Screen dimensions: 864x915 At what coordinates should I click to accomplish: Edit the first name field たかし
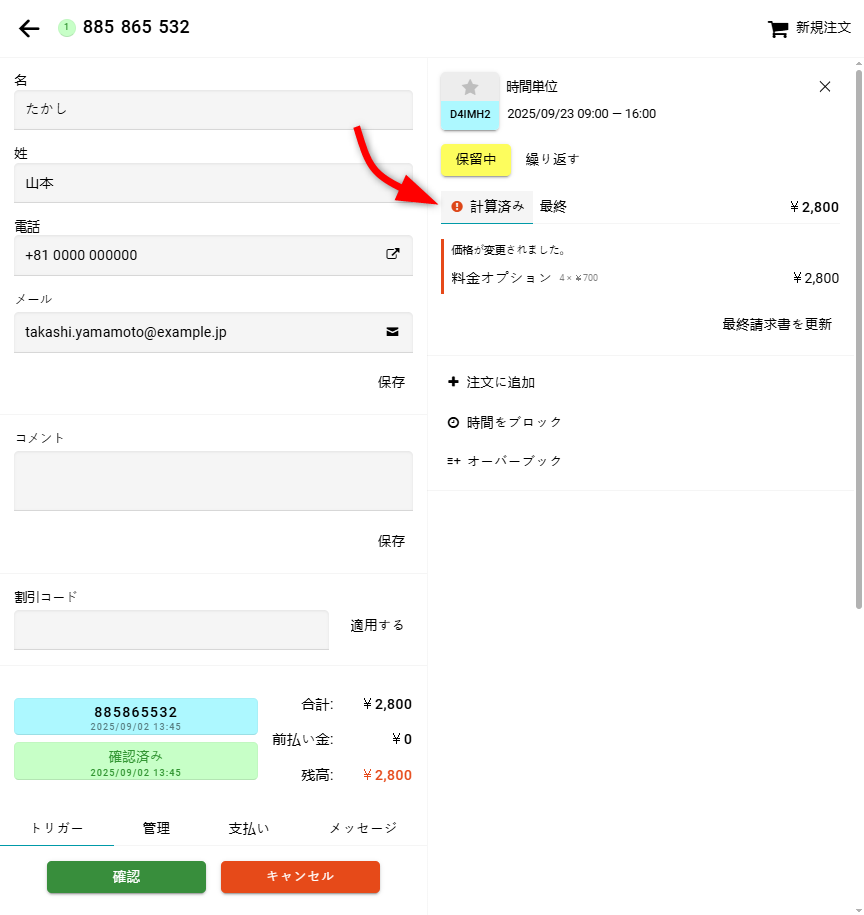pyautogui.click(x=213, y=109)
